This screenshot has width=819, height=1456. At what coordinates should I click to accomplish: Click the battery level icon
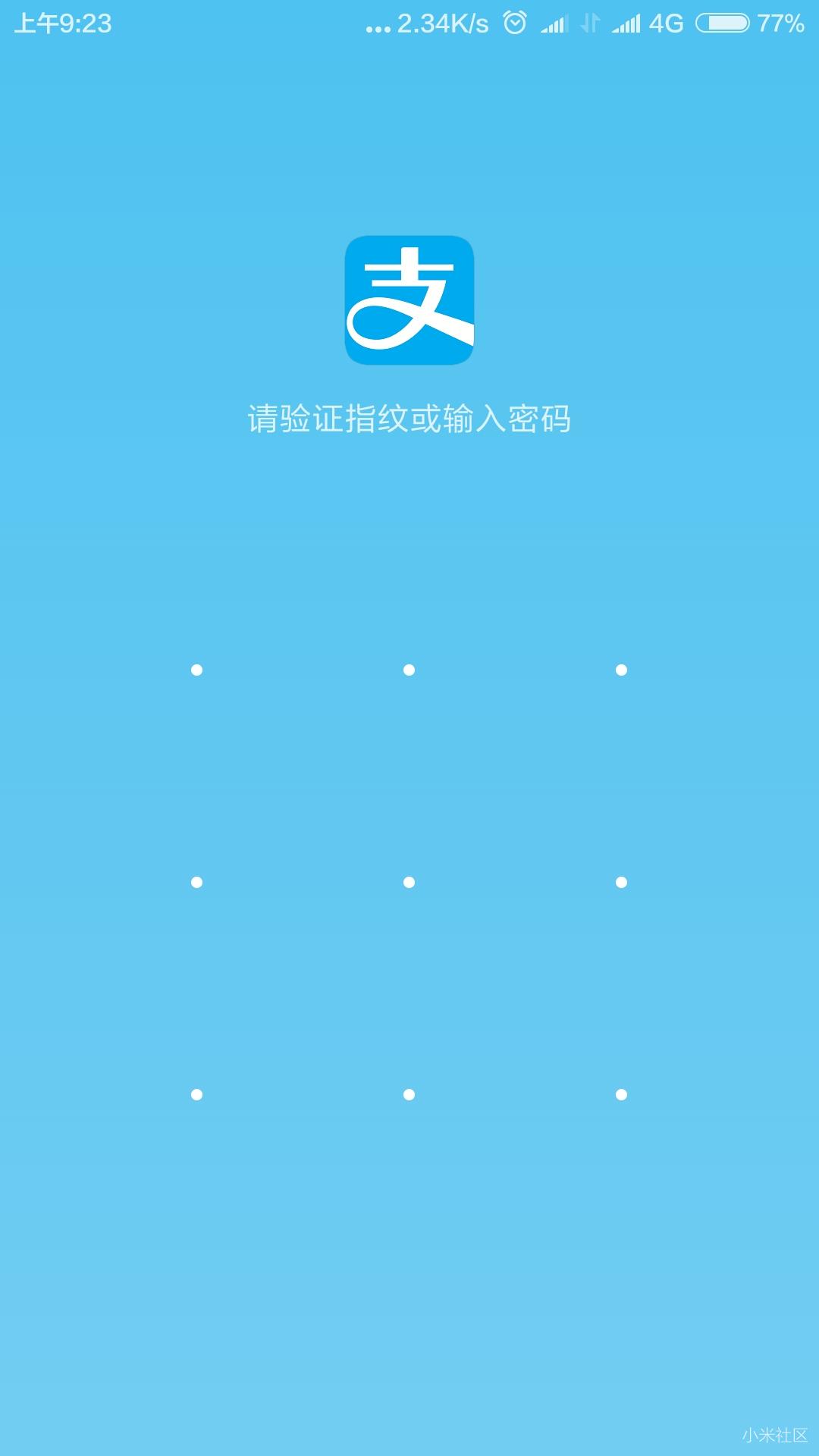click(721, 23)
